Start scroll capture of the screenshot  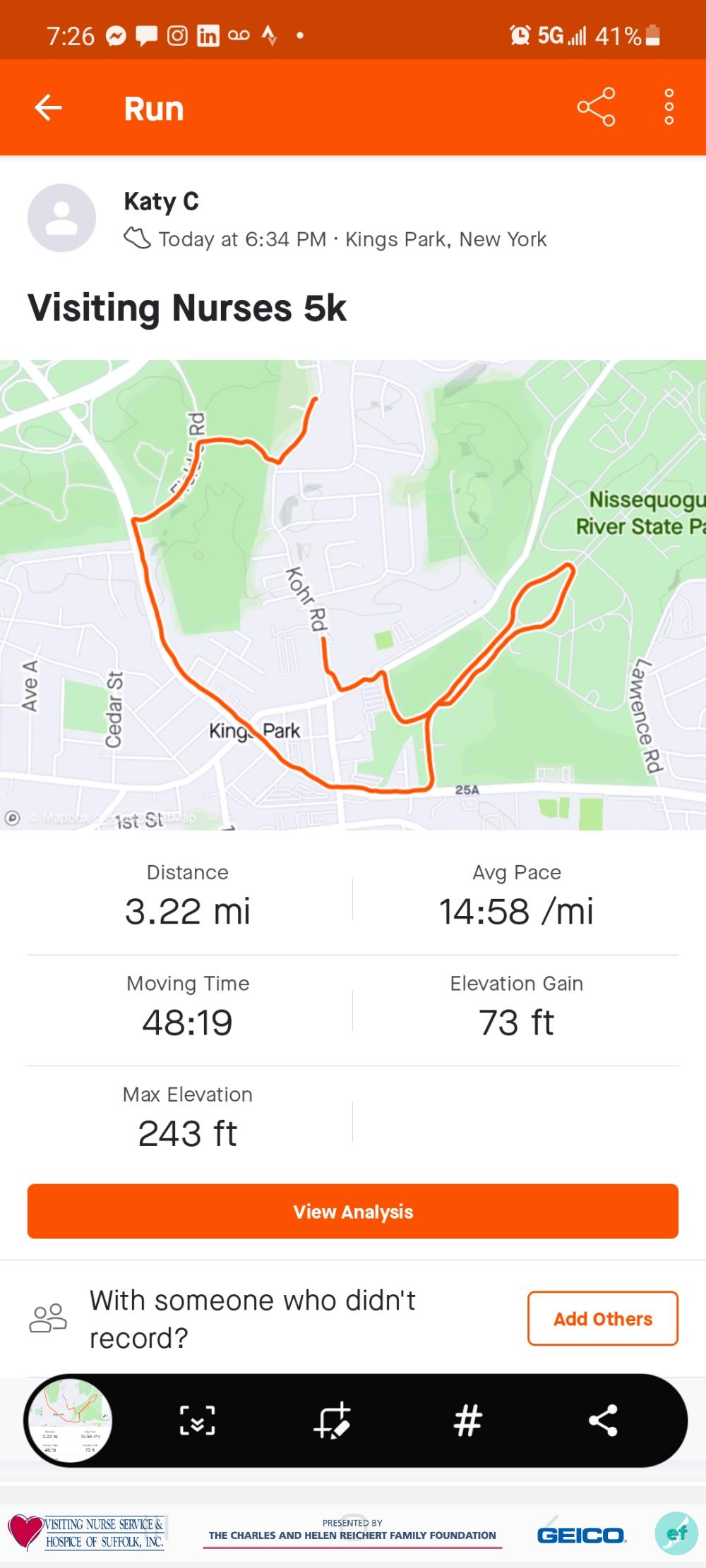click(x=197, y=1420)
